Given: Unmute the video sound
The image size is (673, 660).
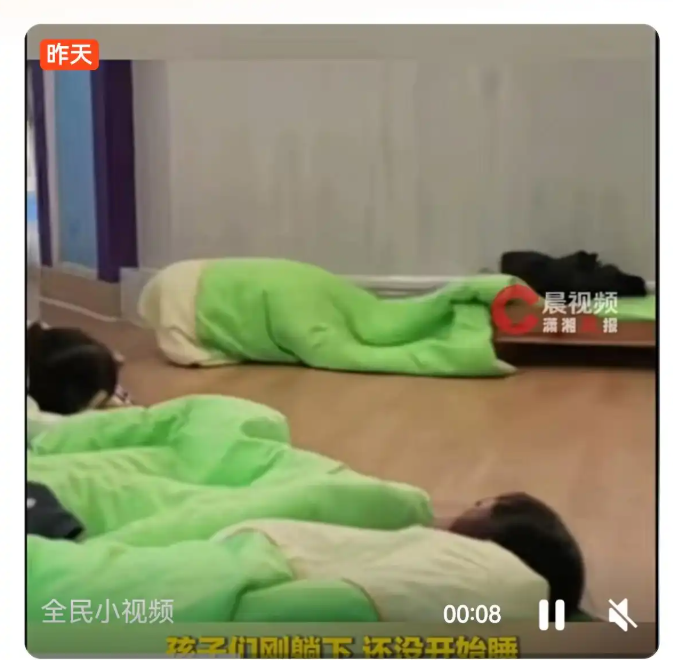Looking at the screenshot, I should pyautogui.click(x=622, y=614).
